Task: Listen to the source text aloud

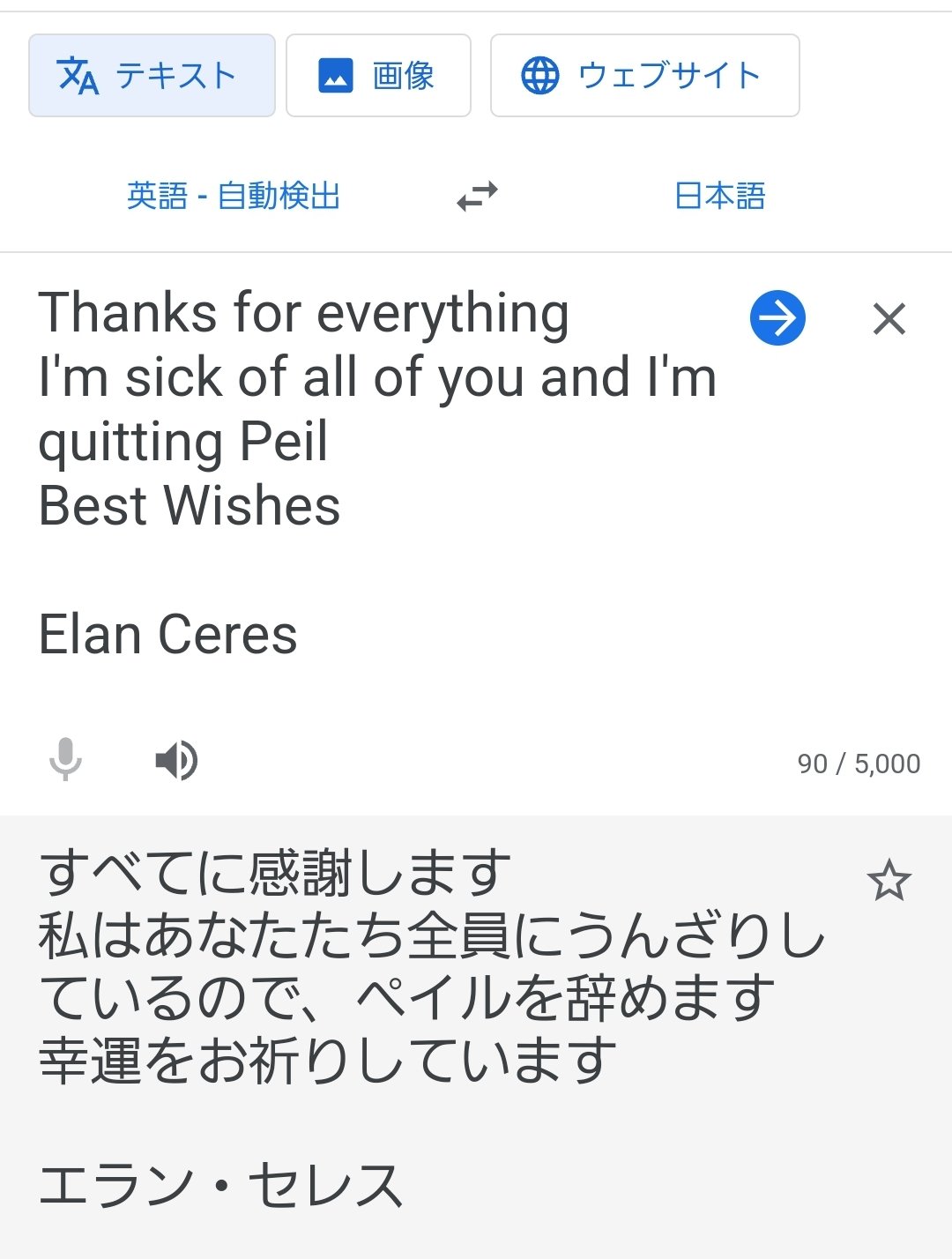Action: (x=176, y=760)
